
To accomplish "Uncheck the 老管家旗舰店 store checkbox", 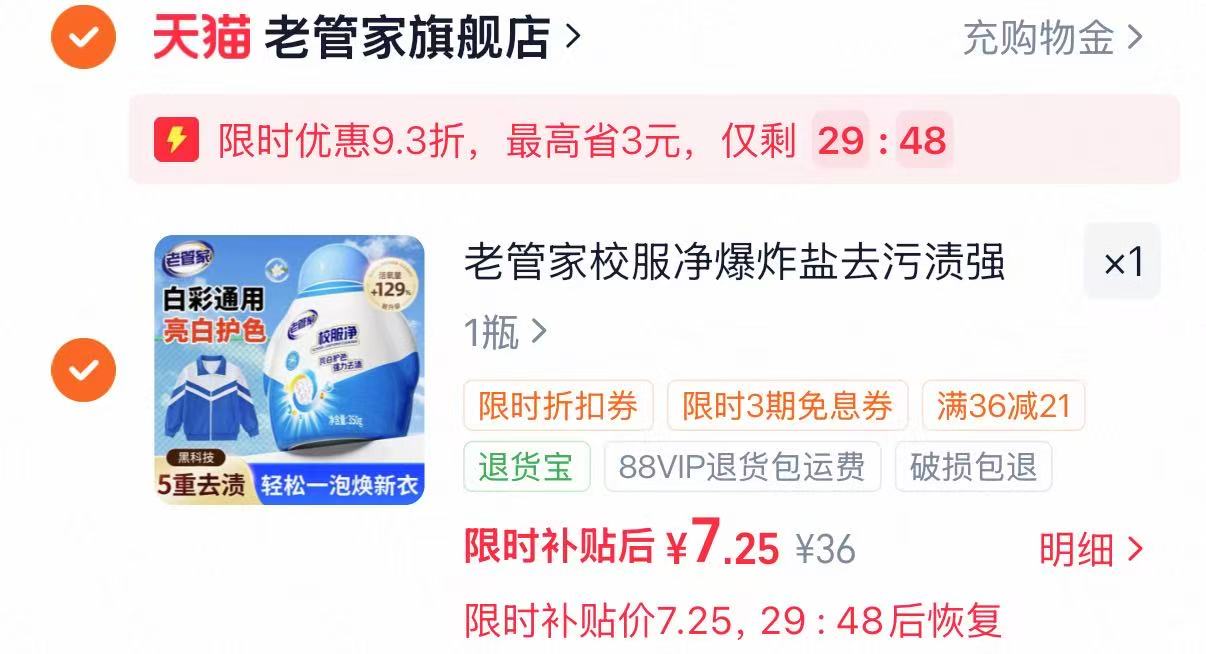I will 83,37.
